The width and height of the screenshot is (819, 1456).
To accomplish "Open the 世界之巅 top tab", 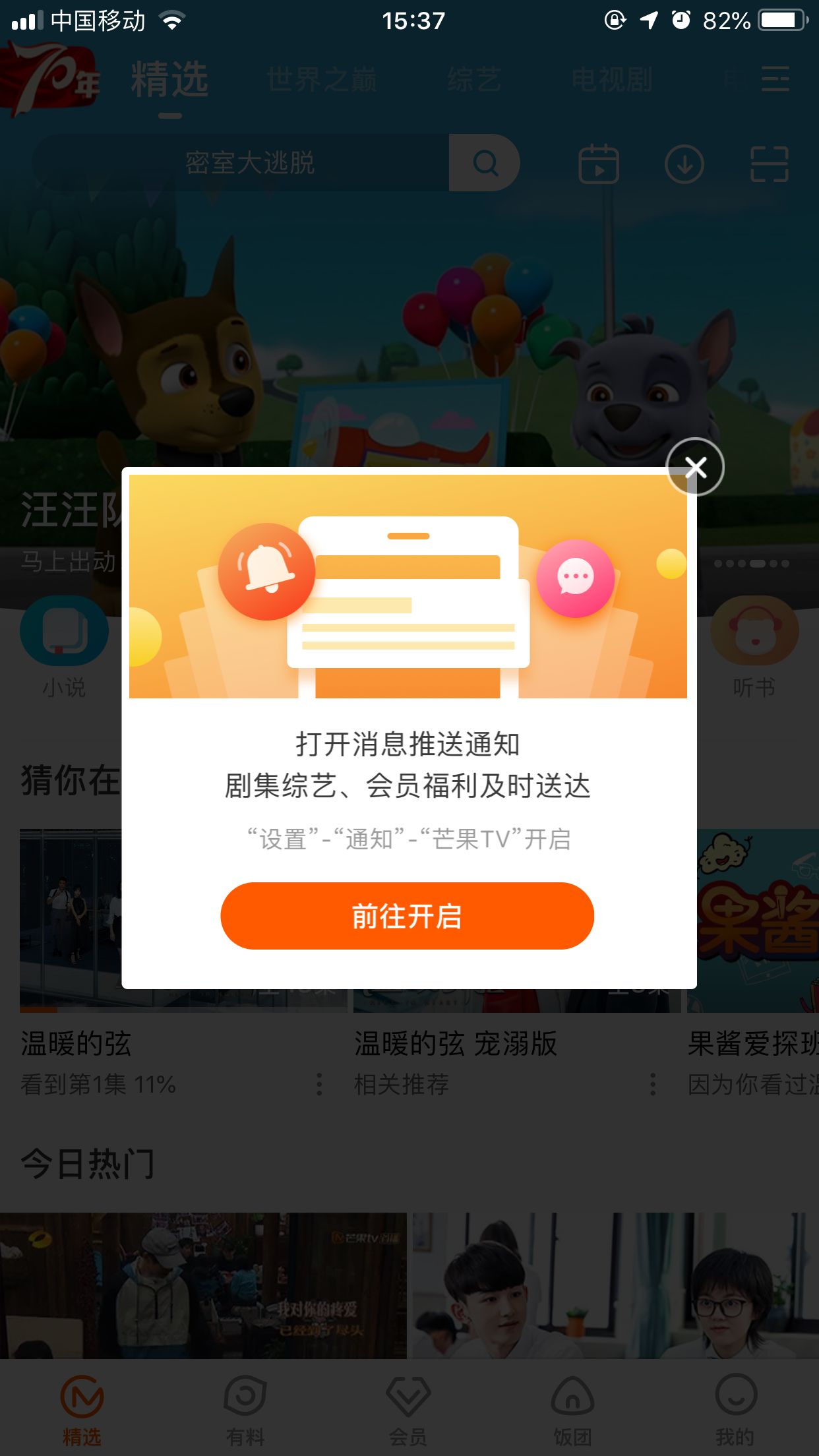I will 322,80.
